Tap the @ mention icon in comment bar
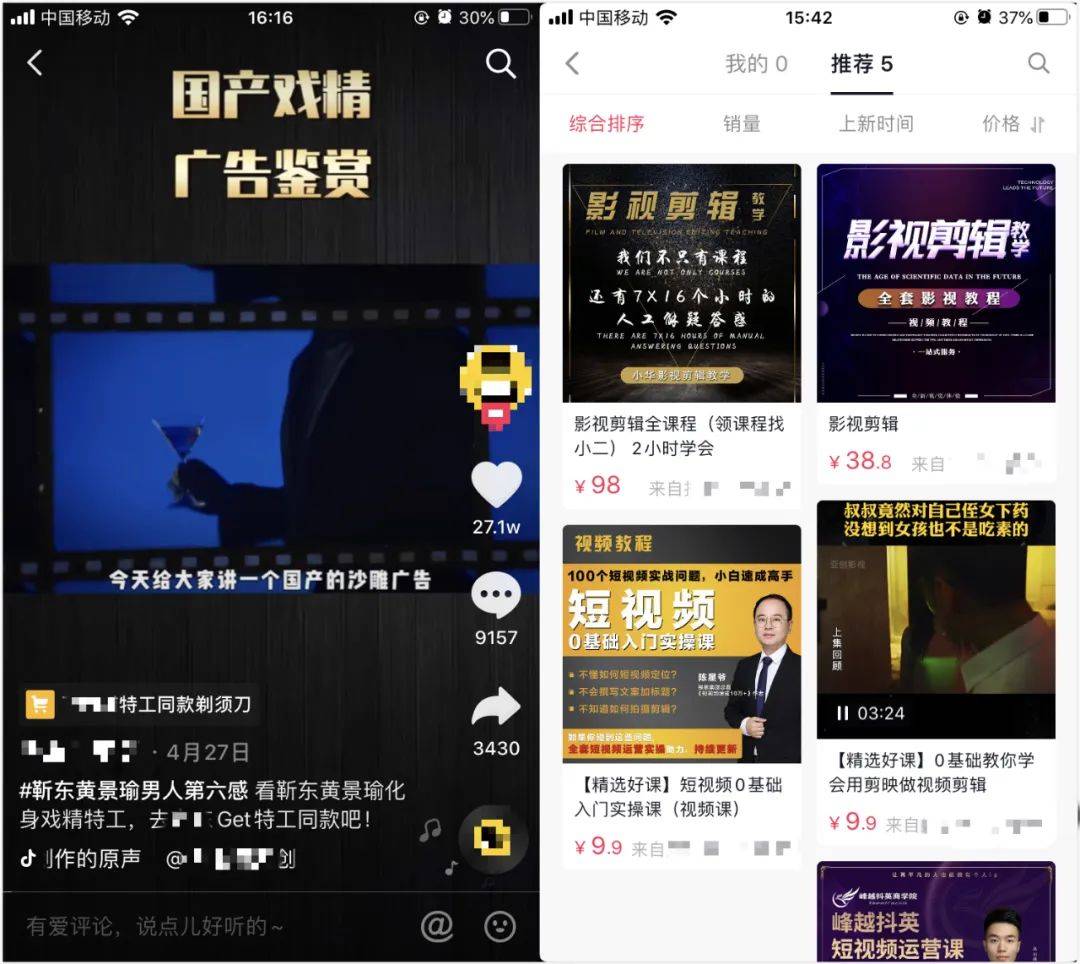1080x964 pixels. point(437,927)
